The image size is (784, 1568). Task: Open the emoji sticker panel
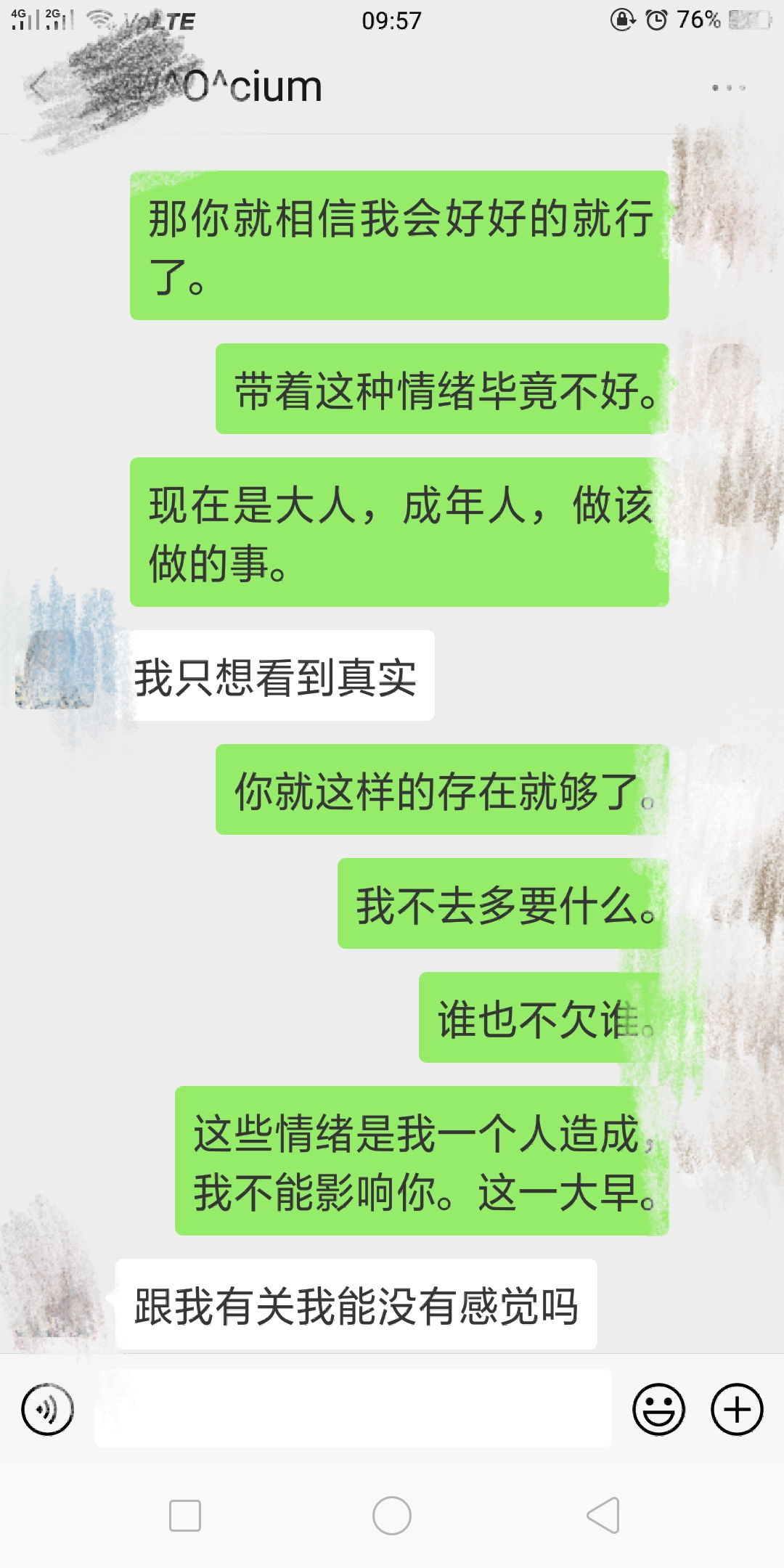click(658, 1409)
